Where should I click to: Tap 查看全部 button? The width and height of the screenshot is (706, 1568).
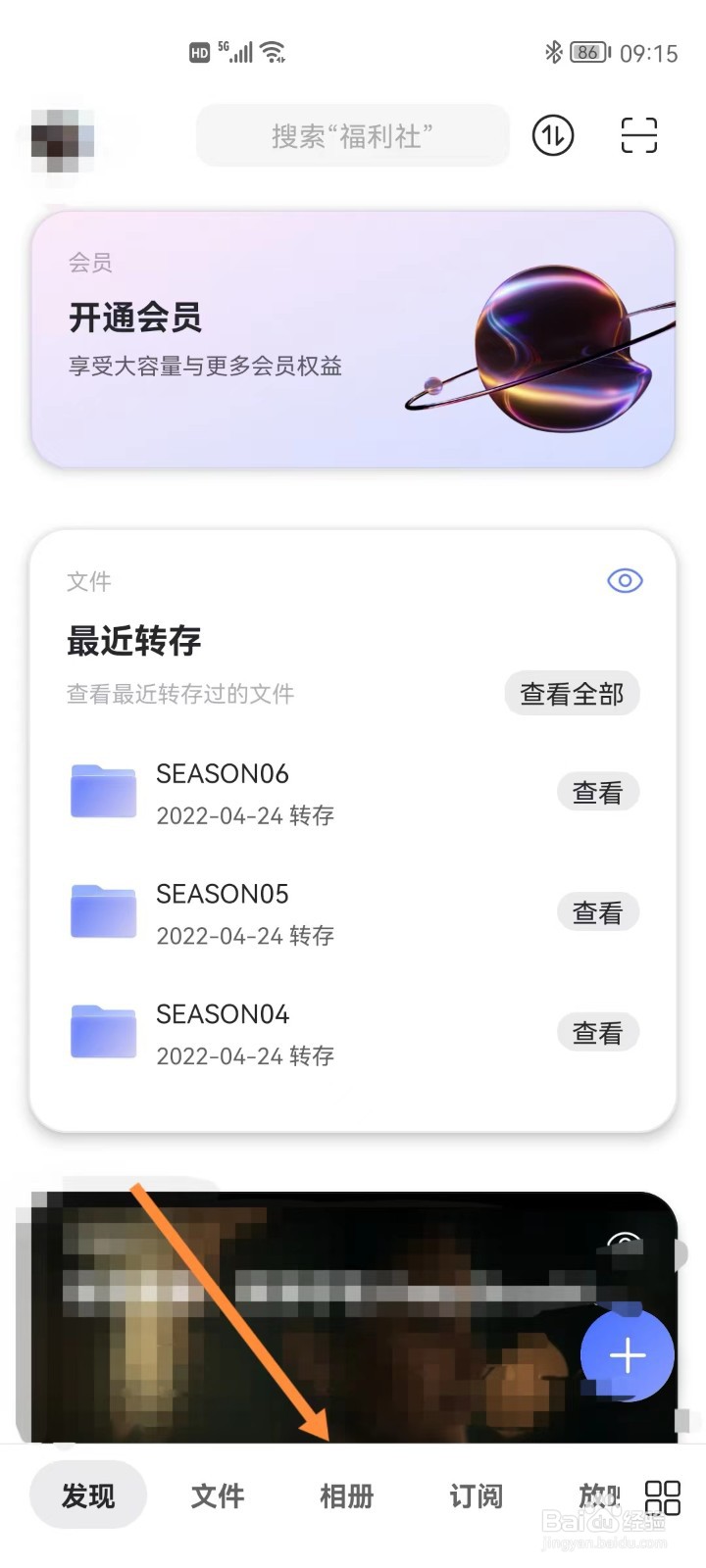572,694
